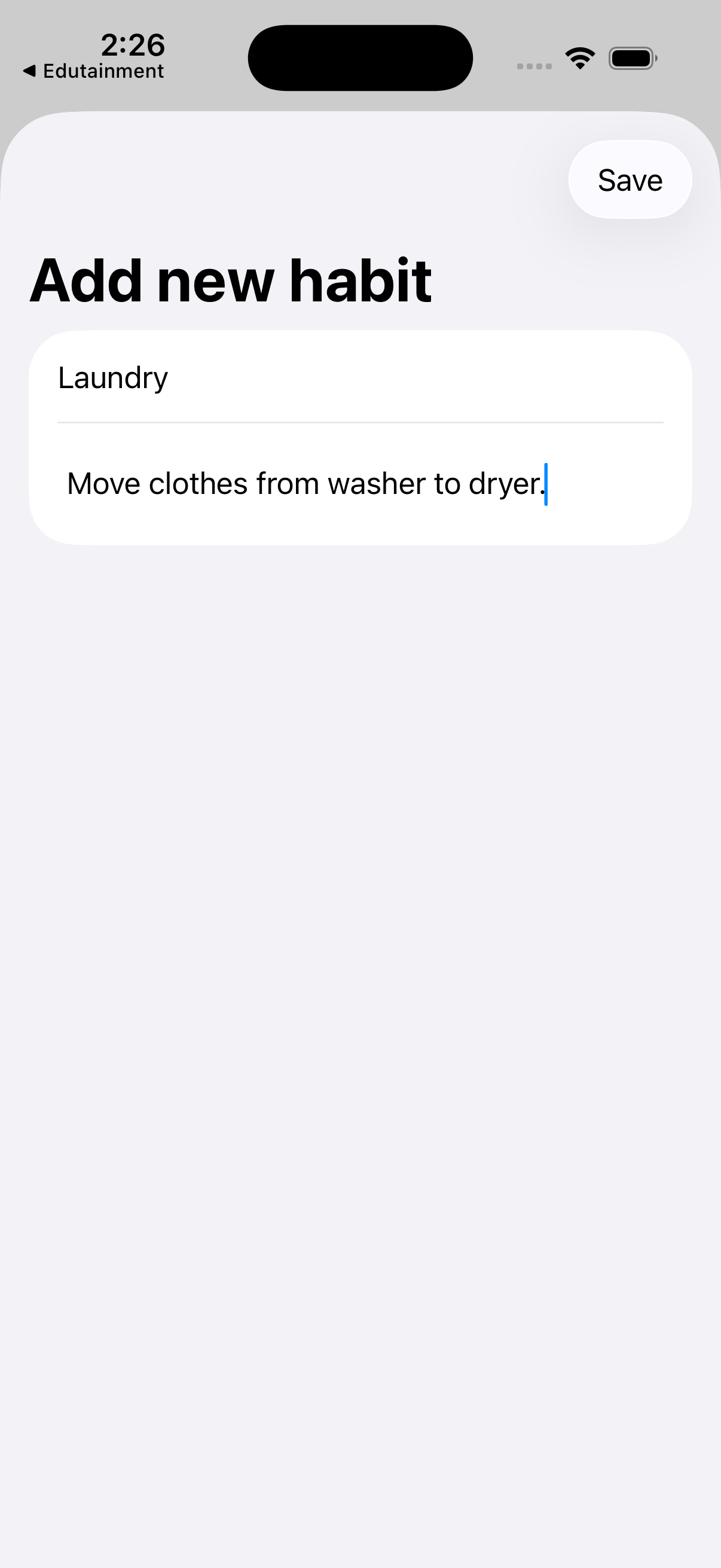Click the back arrow next to Edutainment
Screen dimensions: 721x1568
click(x=30, y=71)
